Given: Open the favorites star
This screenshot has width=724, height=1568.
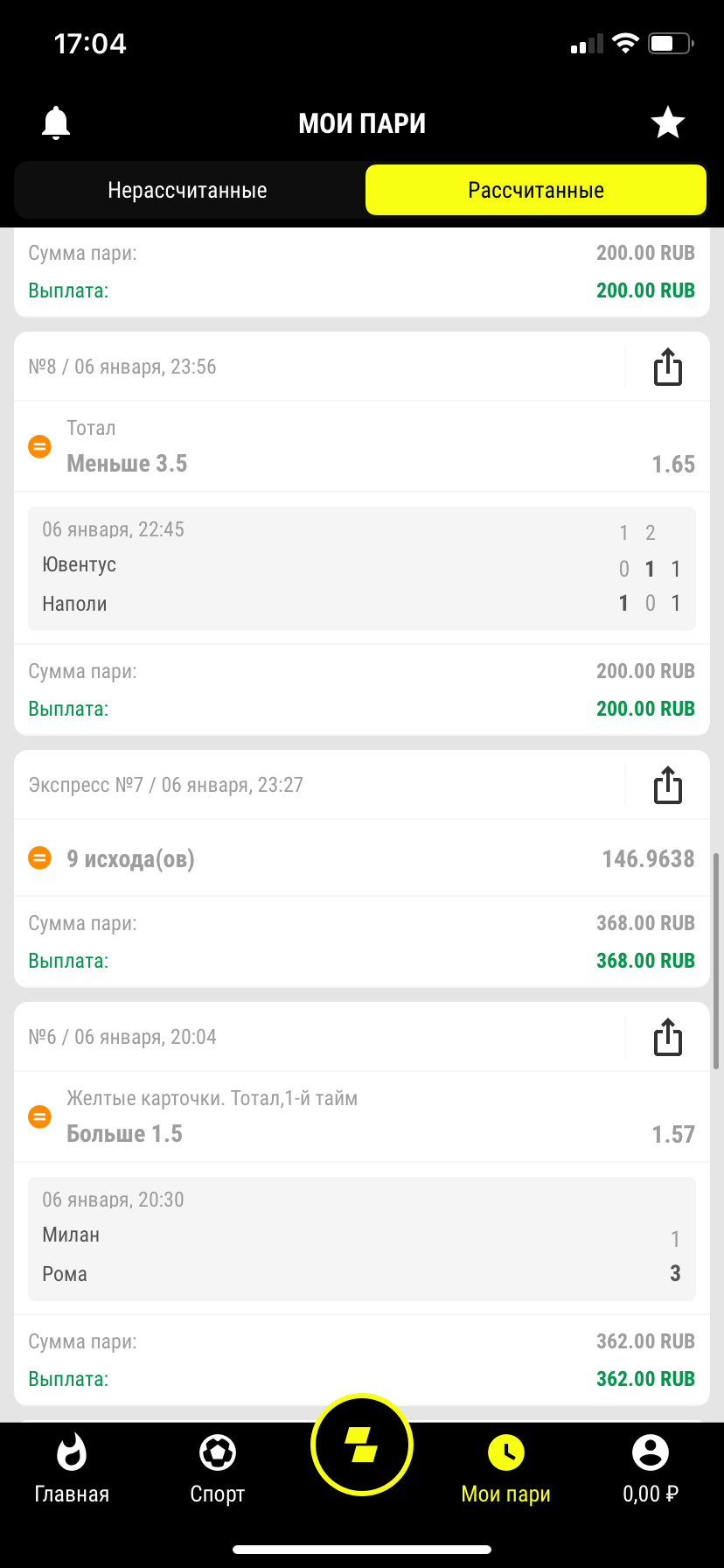Looking at the screenshot, I should tap(668, 123).
